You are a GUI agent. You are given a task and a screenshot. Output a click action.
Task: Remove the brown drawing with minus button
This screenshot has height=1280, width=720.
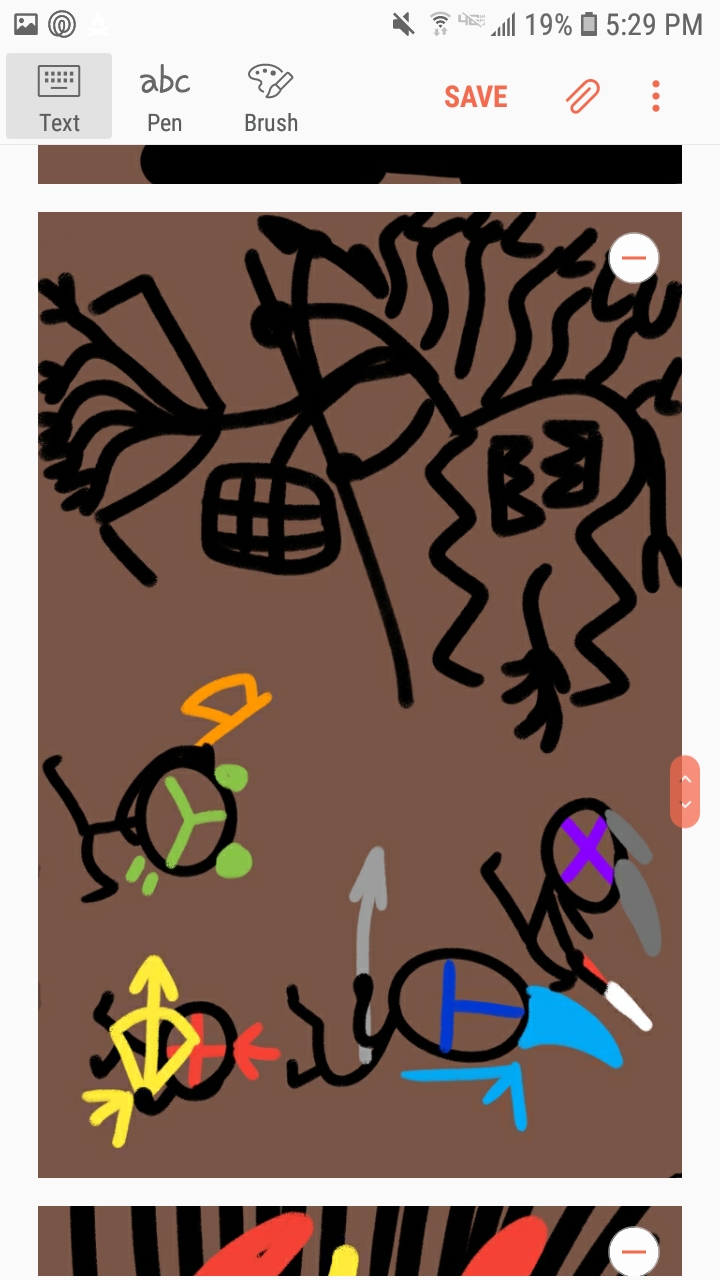pos(634,258)
